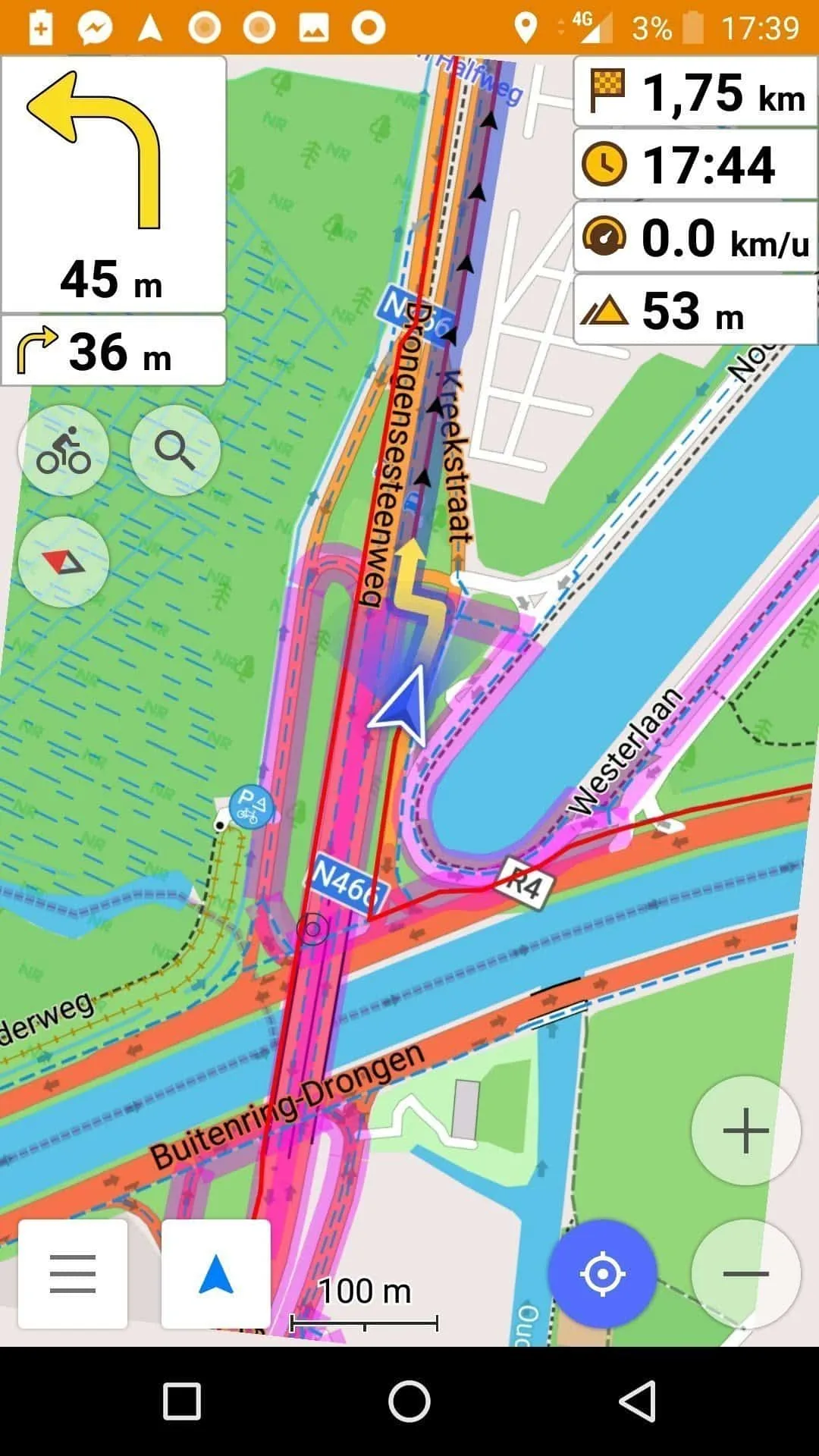Tap the bicycle parking marker on map
Viewport: 819px width, 1456px height.
[251, 807]
